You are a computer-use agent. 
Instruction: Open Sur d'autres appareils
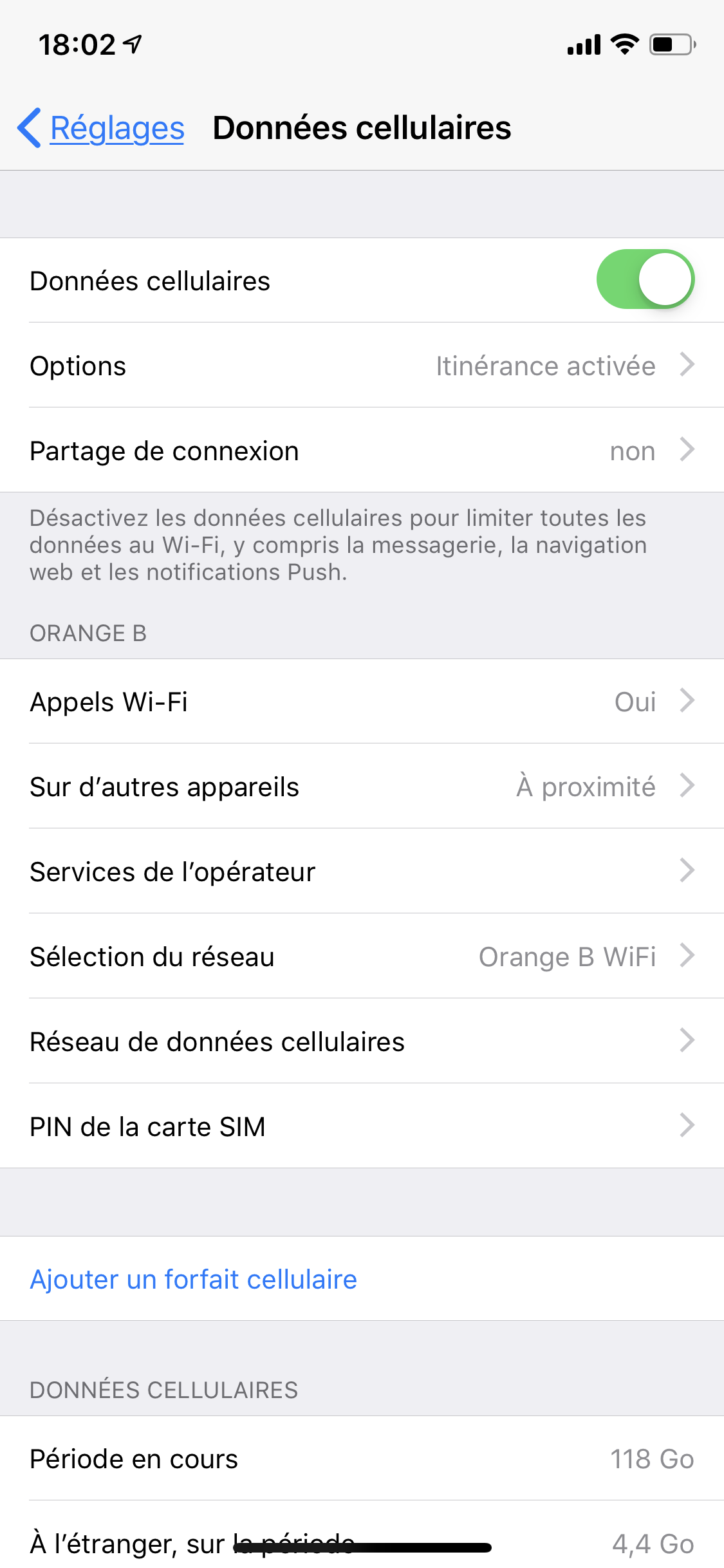(x=362, y=786)
